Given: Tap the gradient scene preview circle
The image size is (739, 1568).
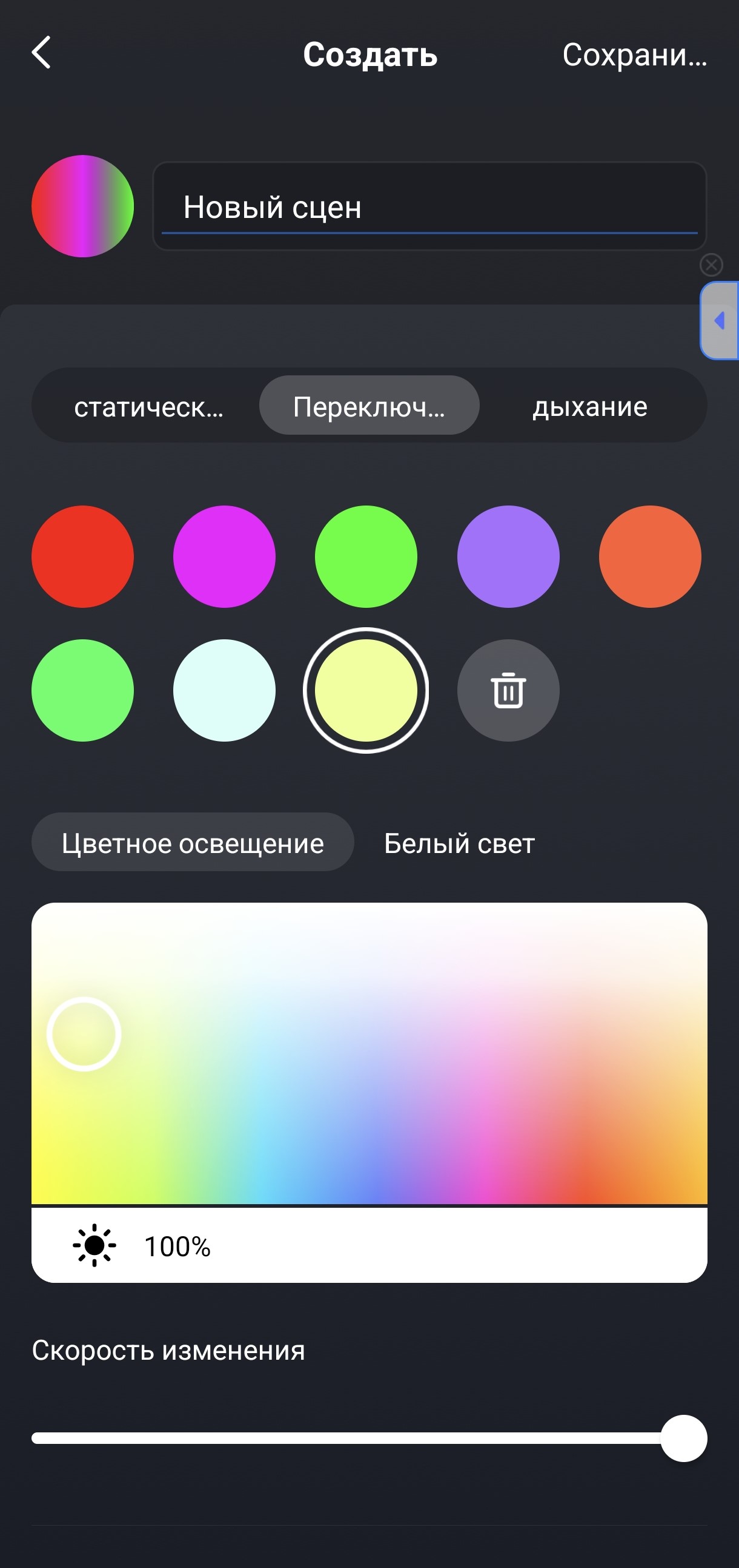Looking at the screenshot, I should point(83,206).
